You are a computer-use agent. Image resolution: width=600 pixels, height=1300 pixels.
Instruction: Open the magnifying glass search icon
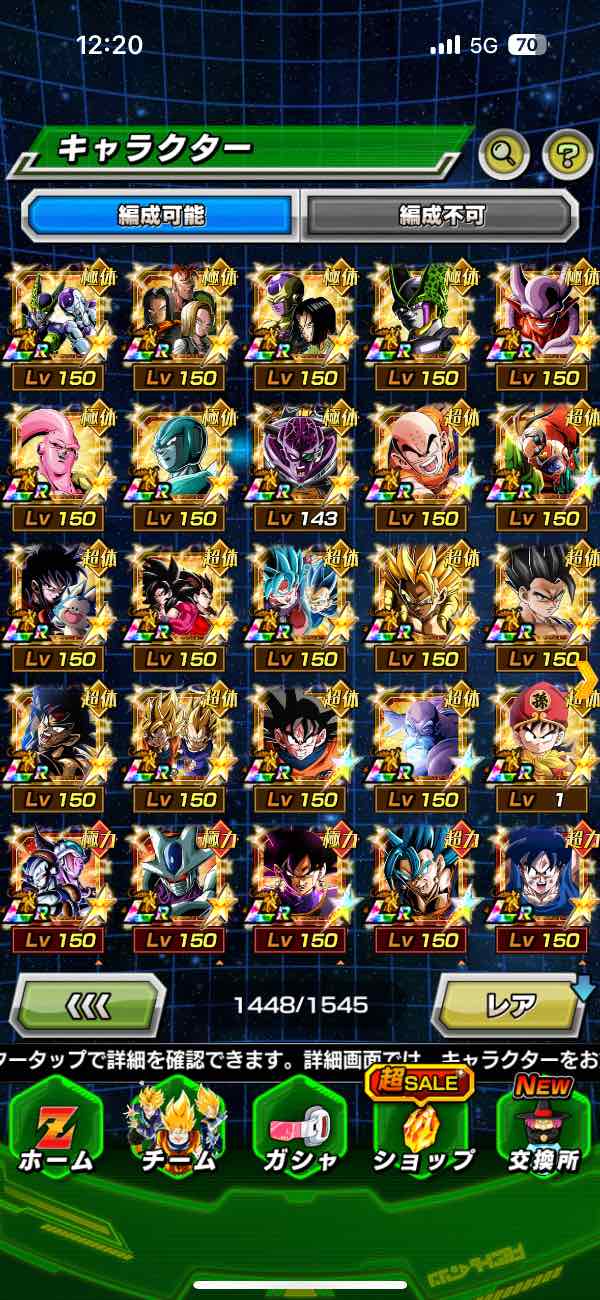[504, 153]
